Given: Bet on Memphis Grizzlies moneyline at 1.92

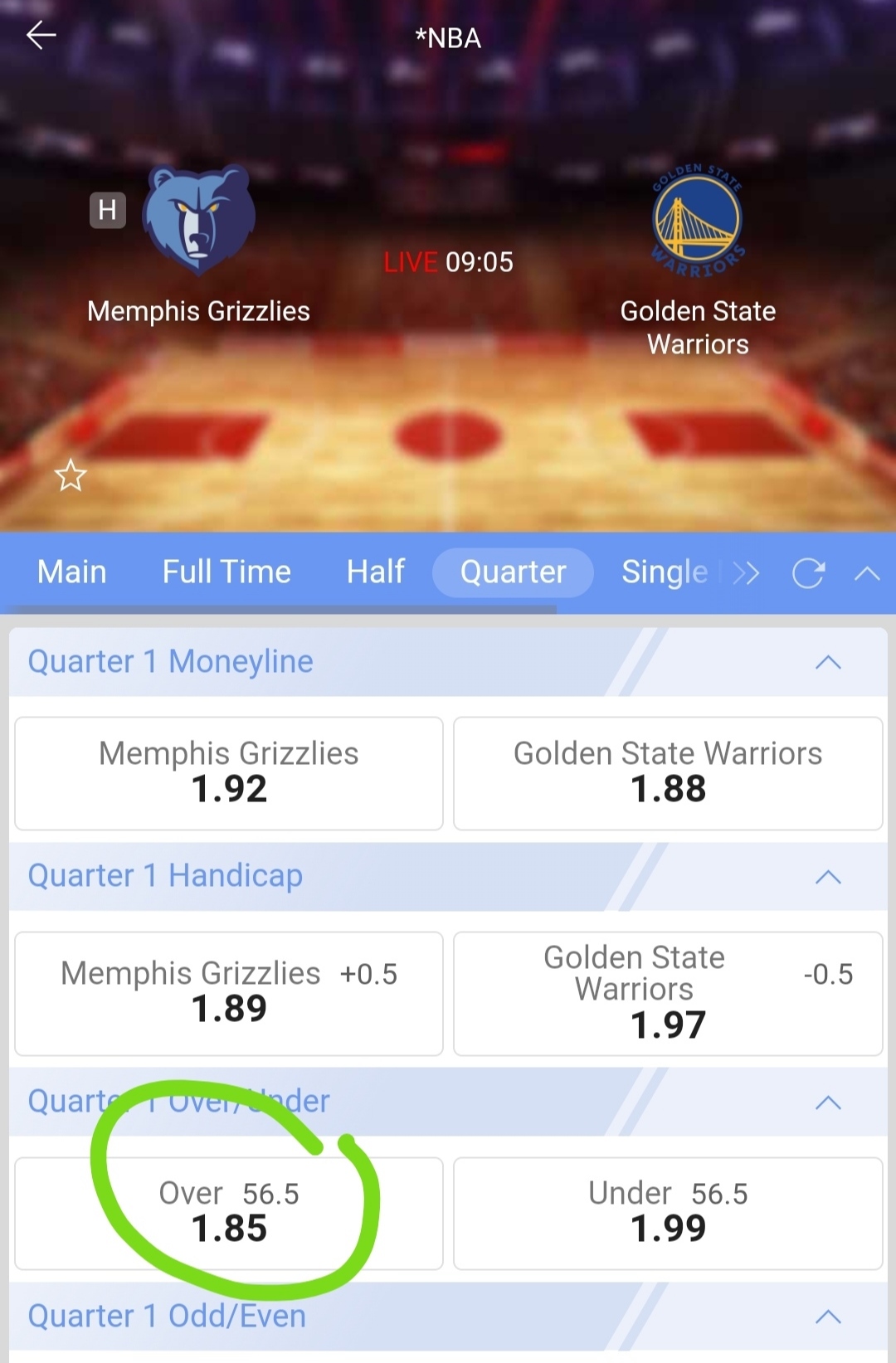Looking at the screenshot, I should point(229,773).
